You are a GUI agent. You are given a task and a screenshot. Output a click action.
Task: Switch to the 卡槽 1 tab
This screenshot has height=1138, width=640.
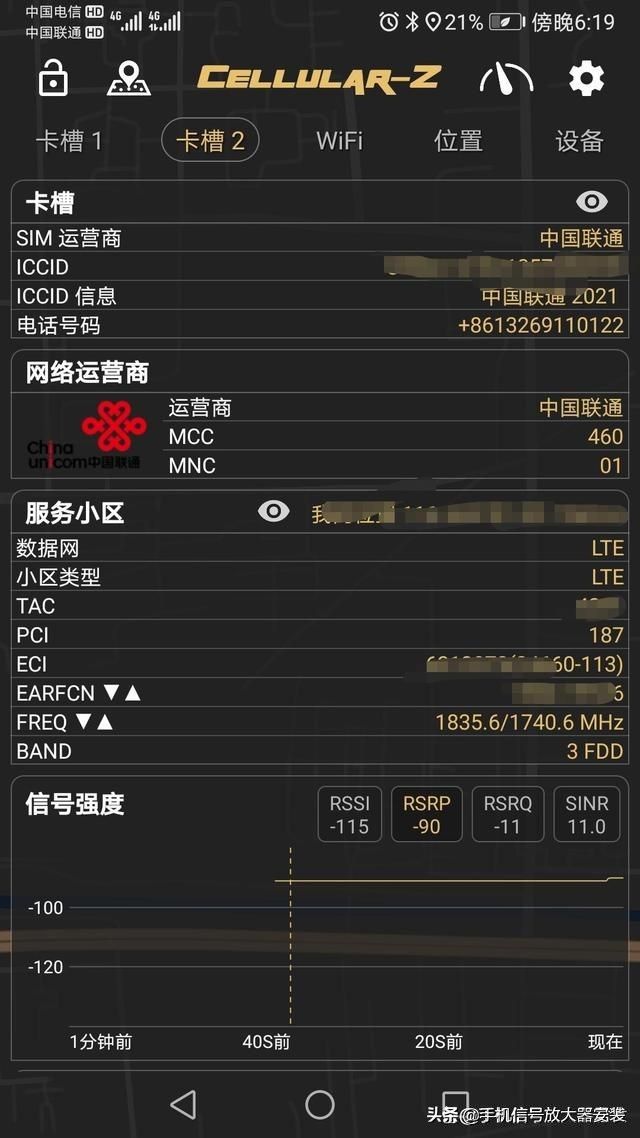click(x=69, y=141)
